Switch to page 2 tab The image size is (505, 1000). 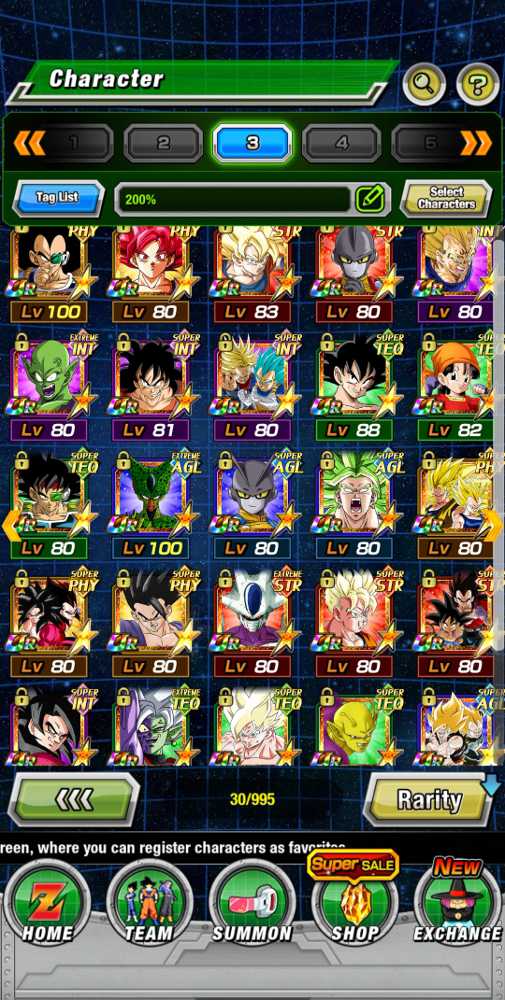coord(163,143)
